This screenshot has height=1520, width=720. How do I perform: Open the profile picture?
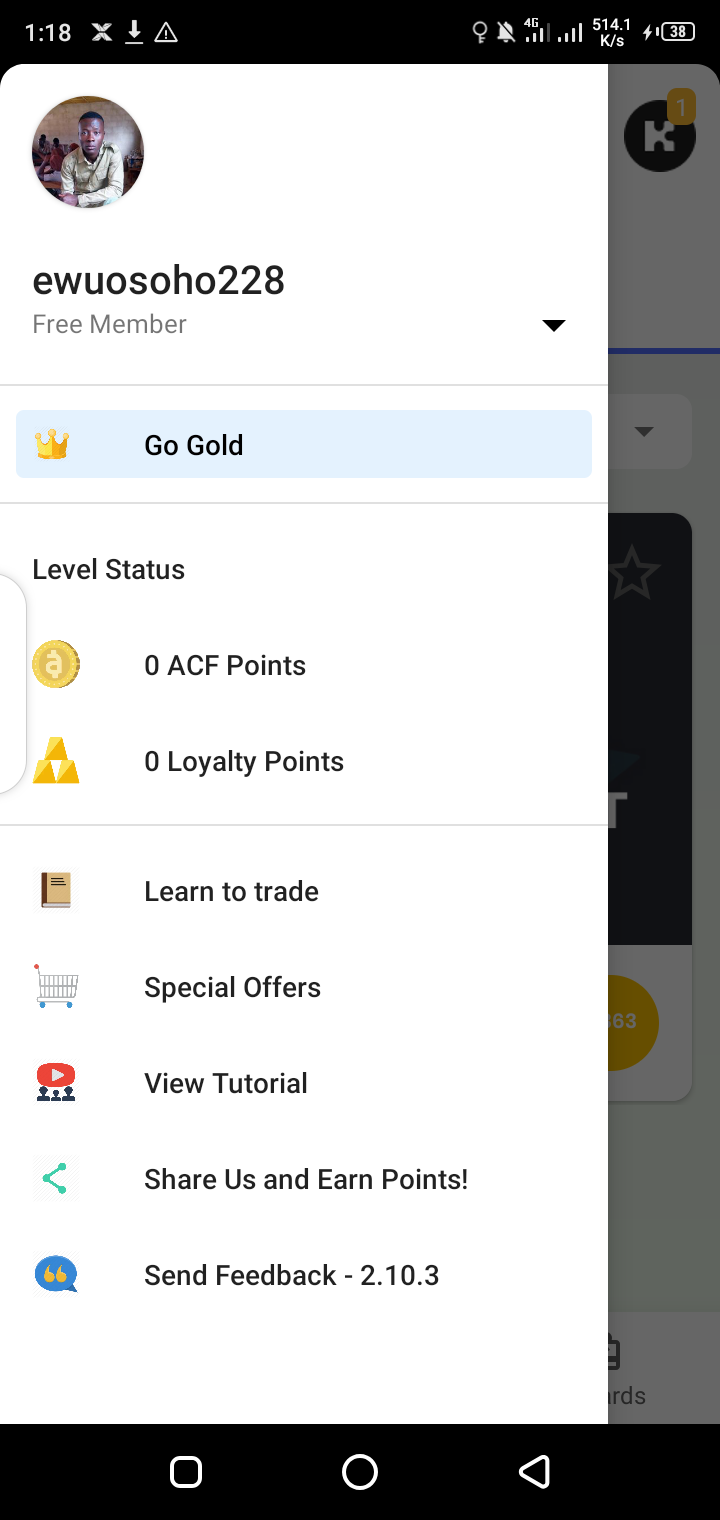pyautogui.click(x=88, y=152)
